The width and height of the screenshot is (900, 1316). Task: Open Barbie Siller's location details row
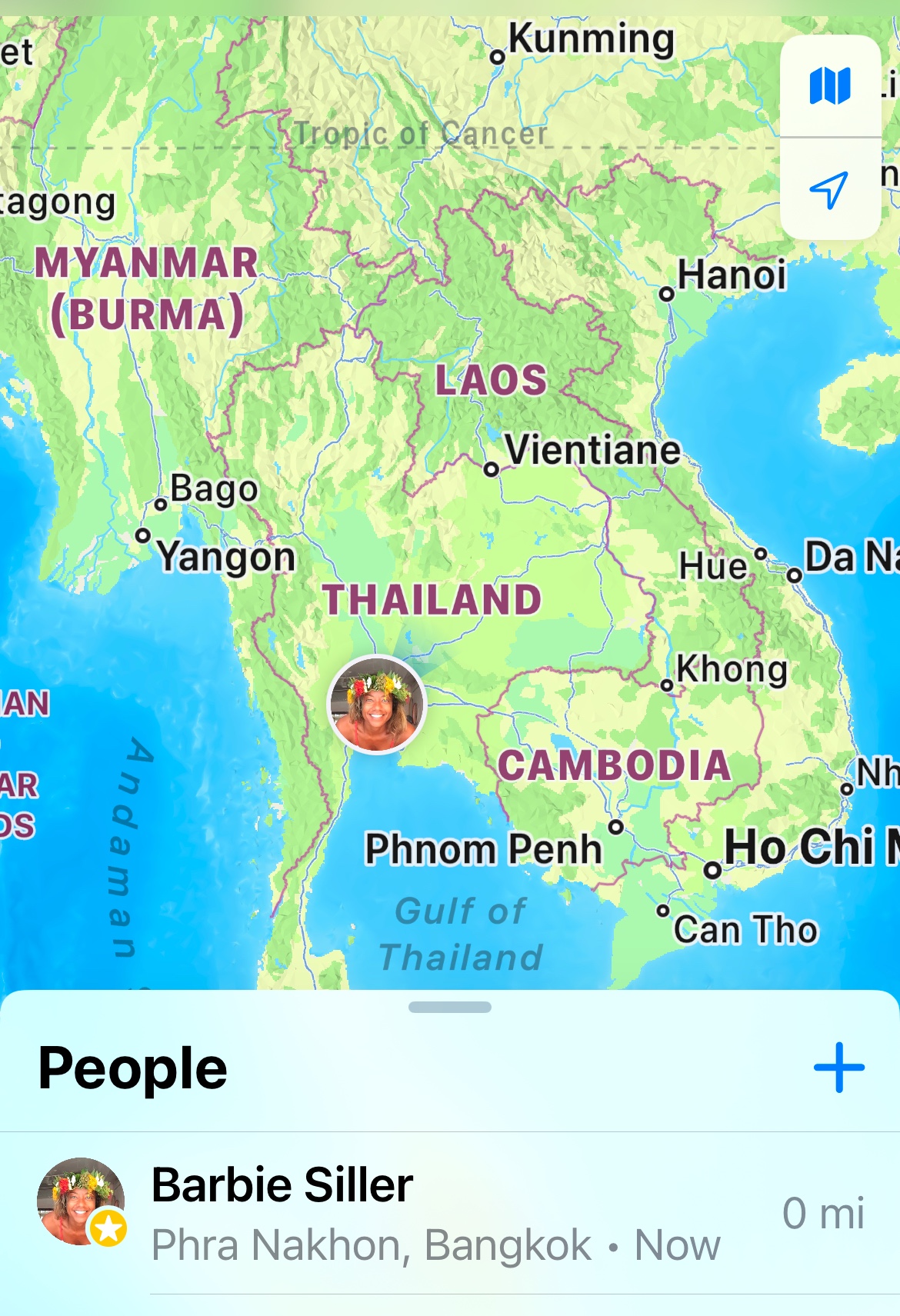tap(450, 1212)
